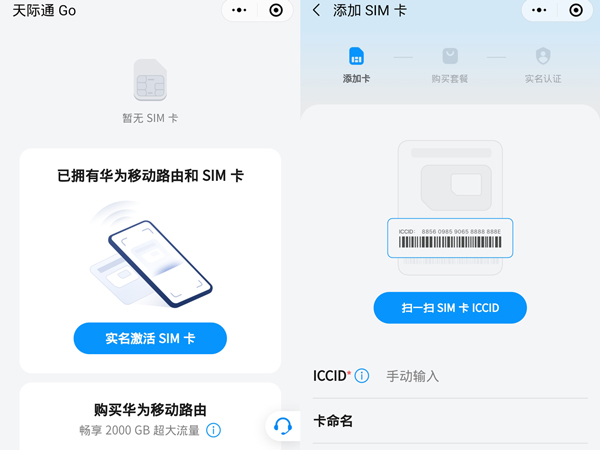Go back from the 添加 SIM 卡 page
The width and height of the screenshot is (600, 450).
tap(317, 11)
